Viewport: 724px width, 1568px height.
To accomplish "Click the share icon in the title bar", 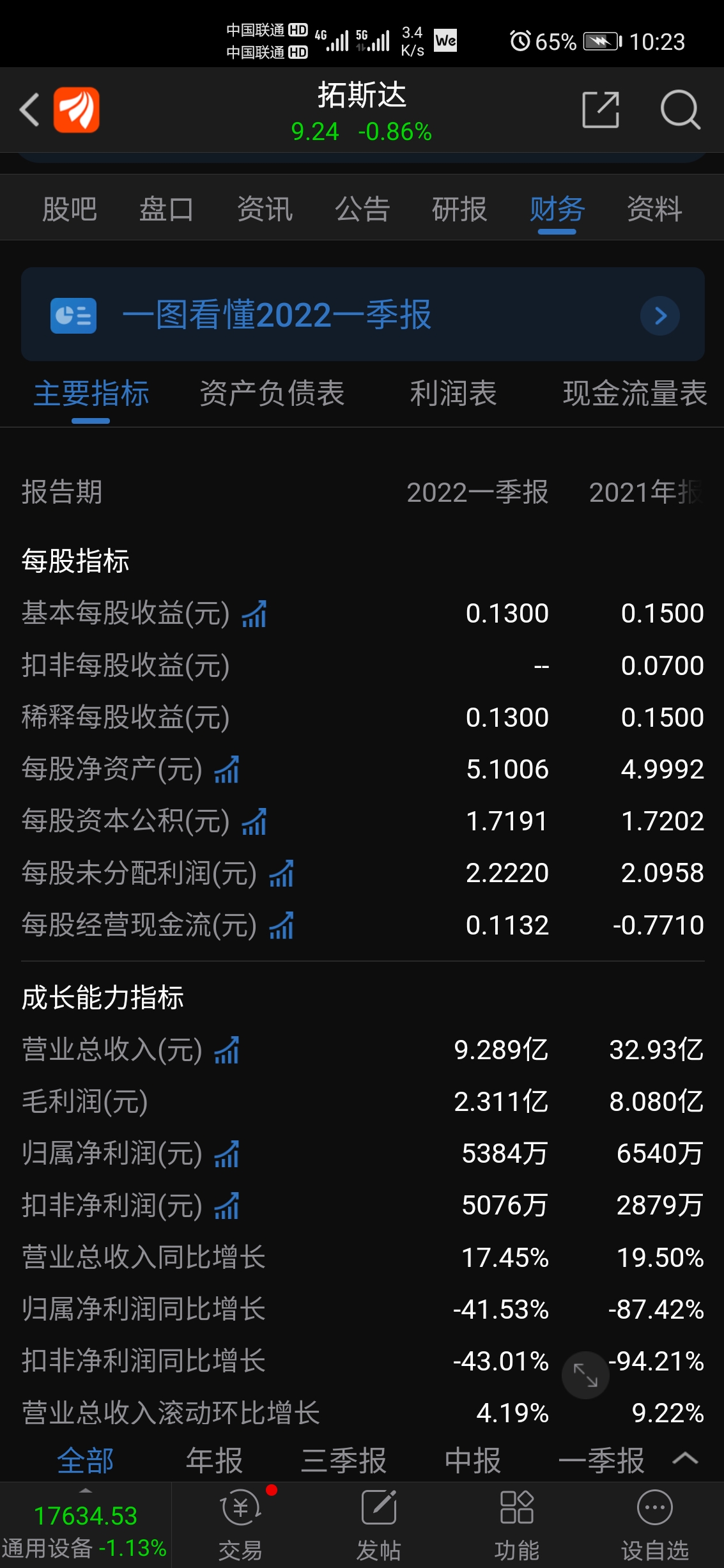I will (599, 110).
